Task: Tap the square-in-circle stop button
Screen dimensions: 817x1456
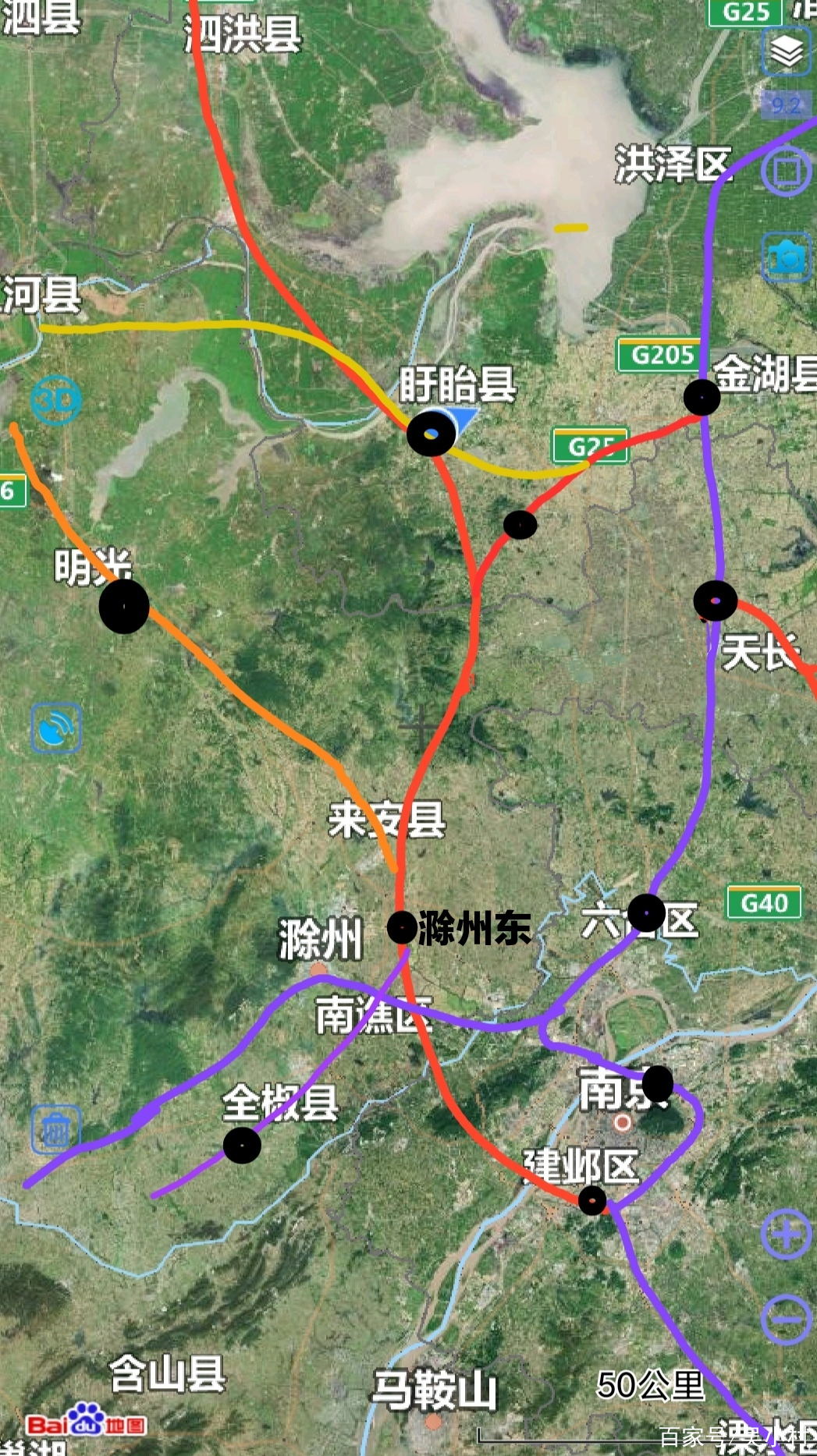Action: [x=787, y=171]
